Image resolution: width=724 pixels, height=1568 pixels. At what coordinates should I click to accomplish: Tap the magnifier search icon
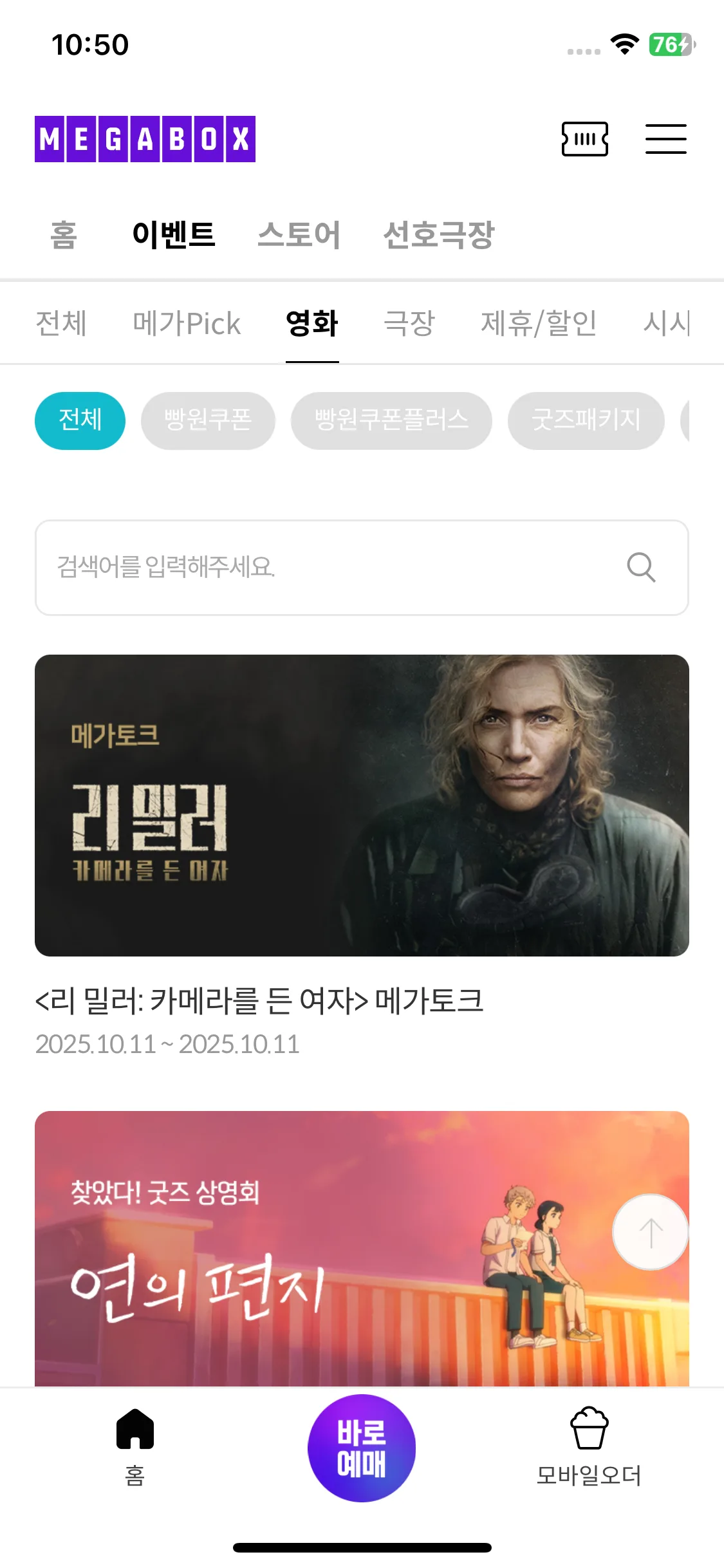click(641, 567)
